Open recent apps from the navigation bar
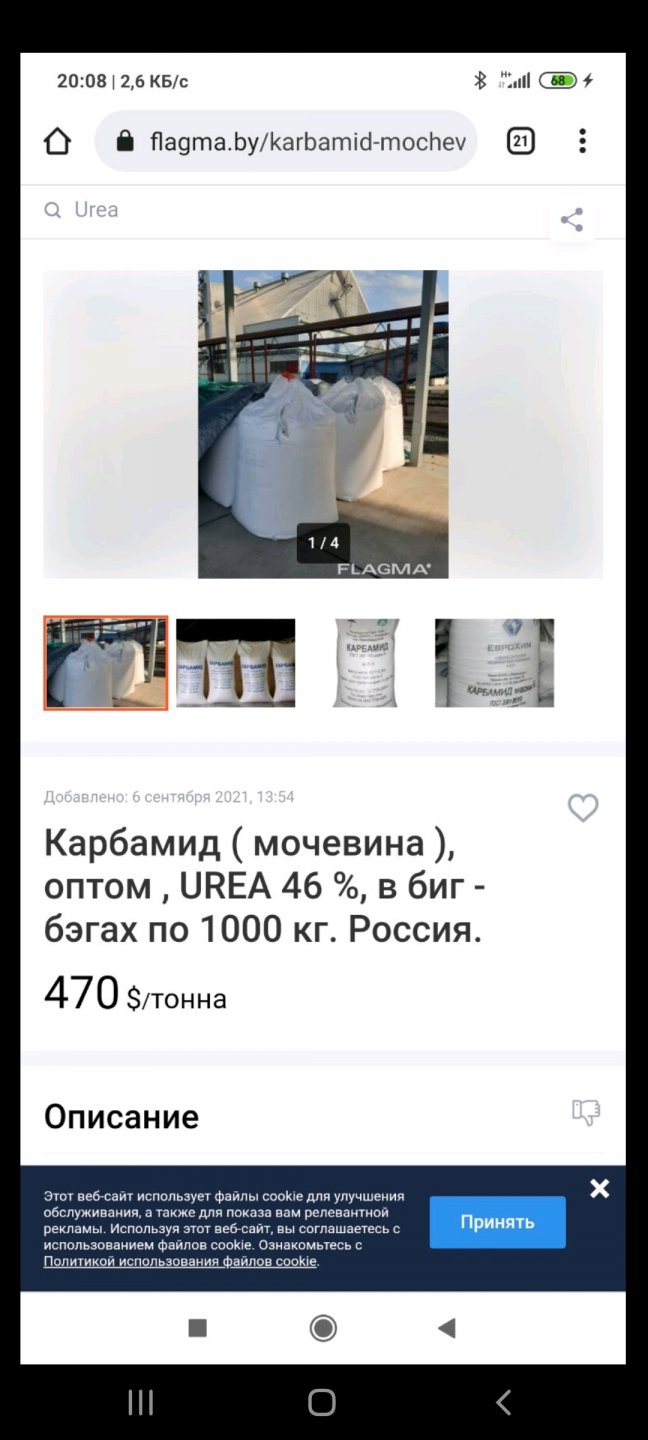This screenshot has height=1440, width=648. (141, 1403)
